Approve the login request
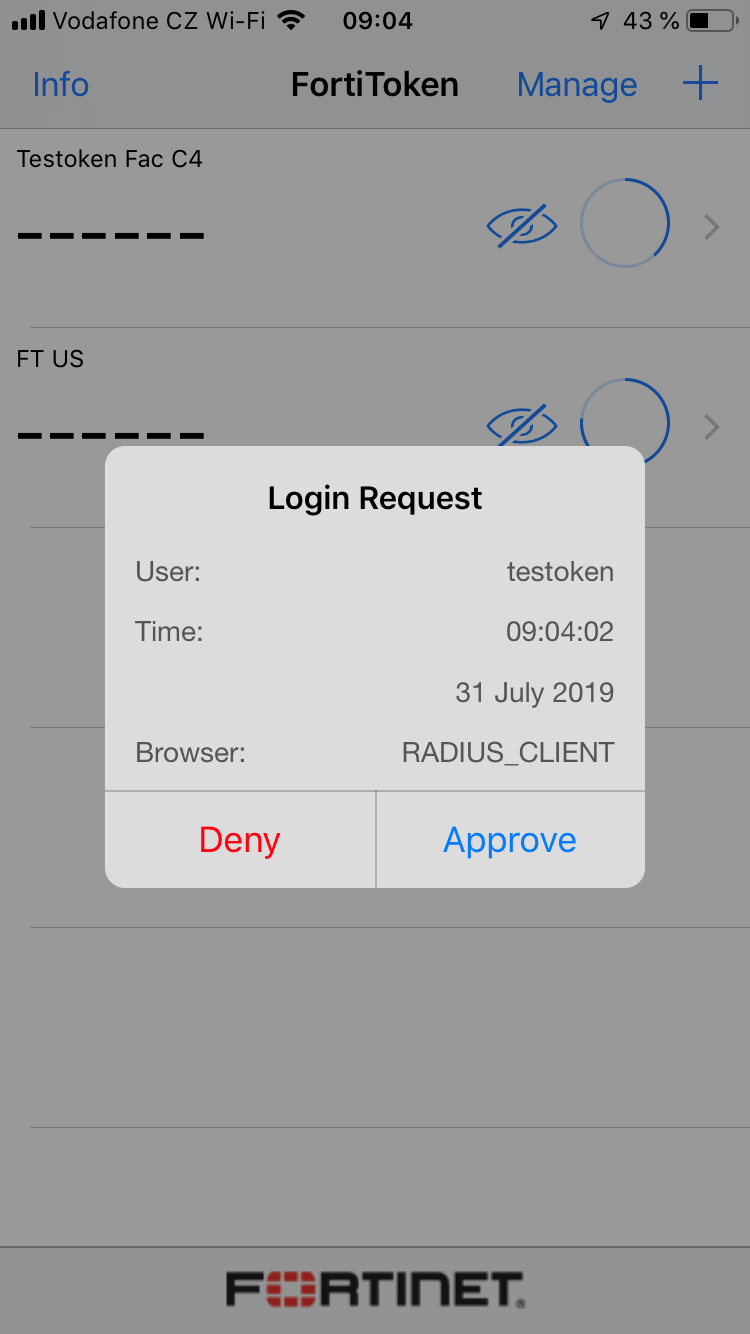This screenshot has width=750, height=1334. tap(510, 840)
